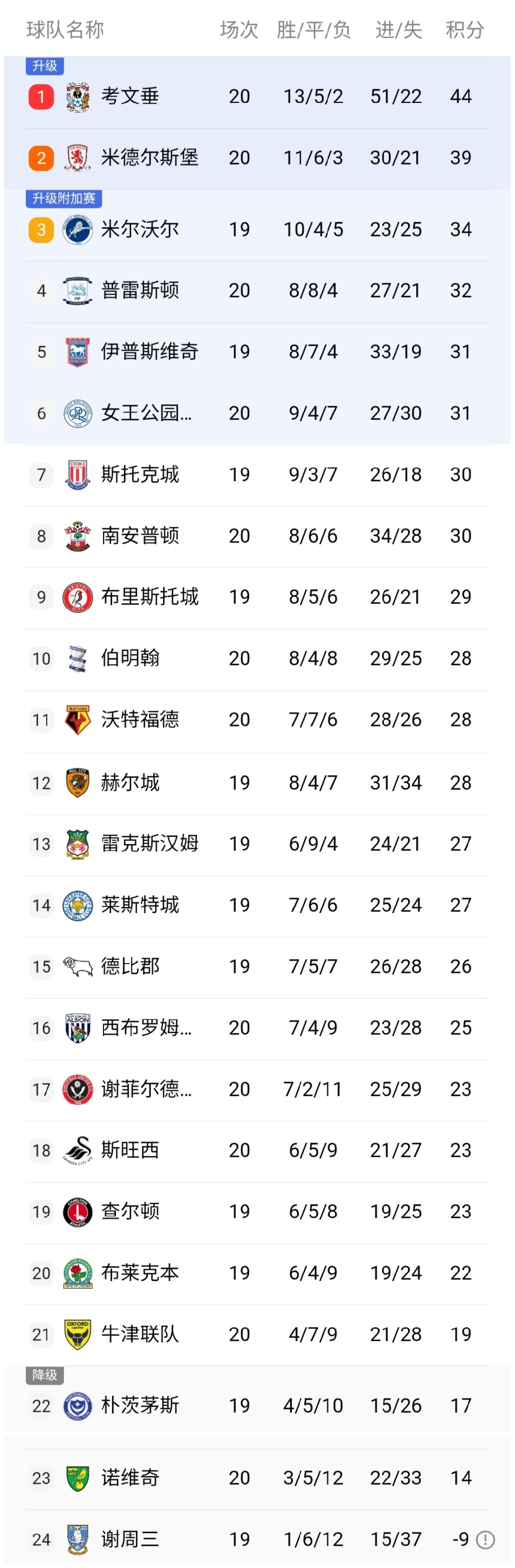Open the 斯托克城 team row
This screenshot has width=515, height=1568.
click(x=139, y=474)
